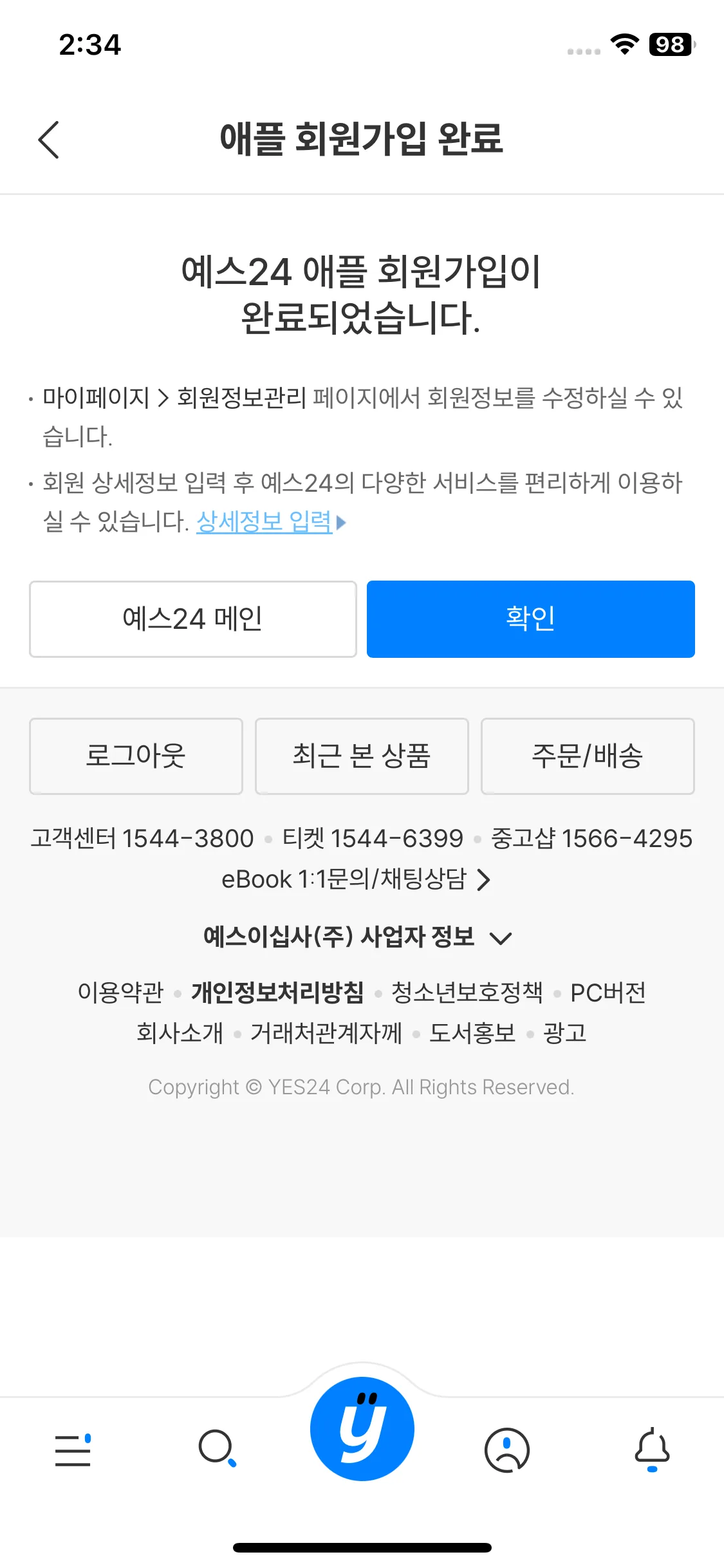Open the notifications bell
This screenshot has height=1568, width=724.
point(652,1450)
